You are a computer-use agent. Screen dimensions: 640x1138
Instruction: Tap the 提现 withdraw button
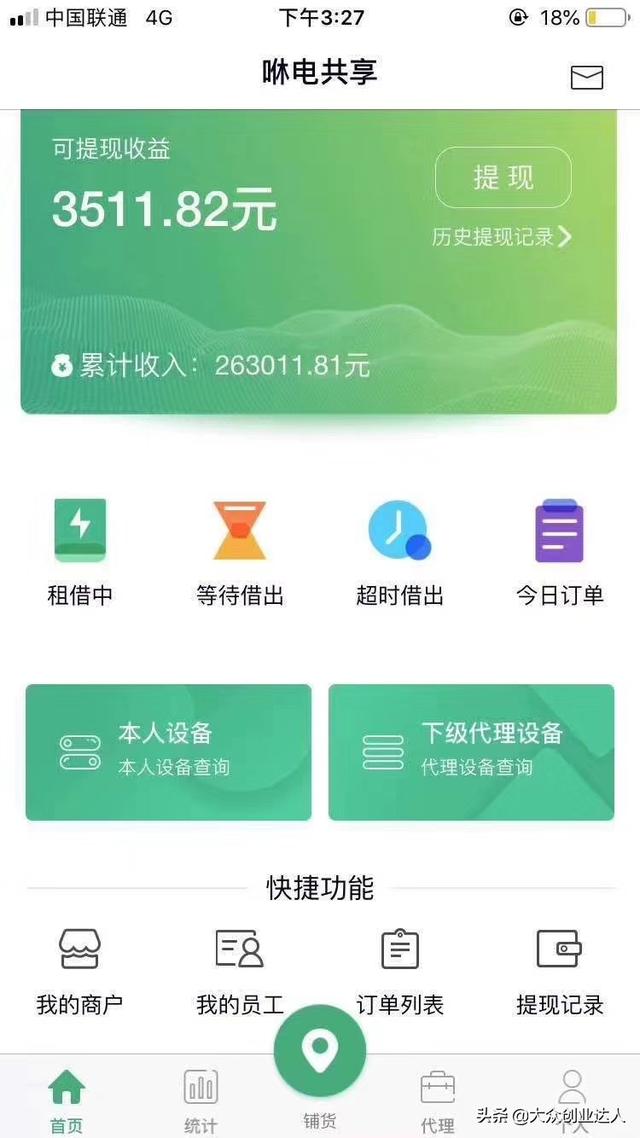[x=503, y=178]
